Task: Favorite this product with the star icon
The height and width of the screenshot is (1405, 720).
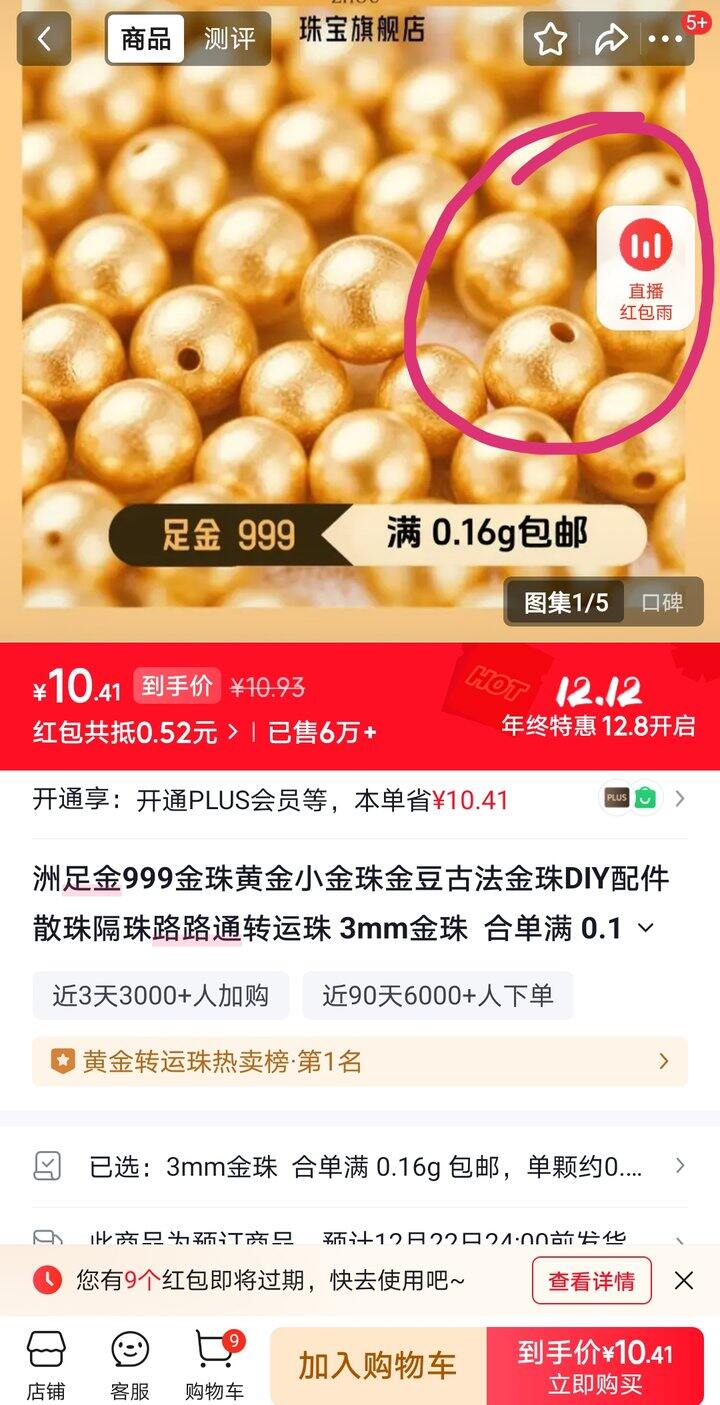Action: click(550, 39)
